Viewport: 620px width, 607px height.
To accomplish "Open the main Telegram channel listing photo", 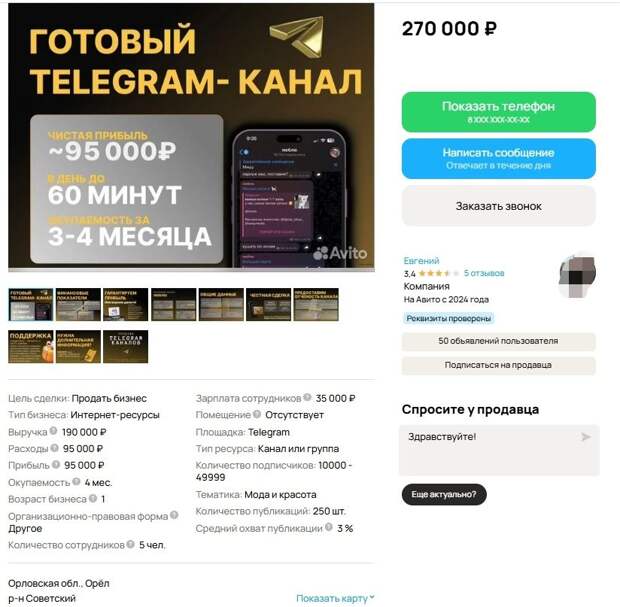I will (191, 137).
